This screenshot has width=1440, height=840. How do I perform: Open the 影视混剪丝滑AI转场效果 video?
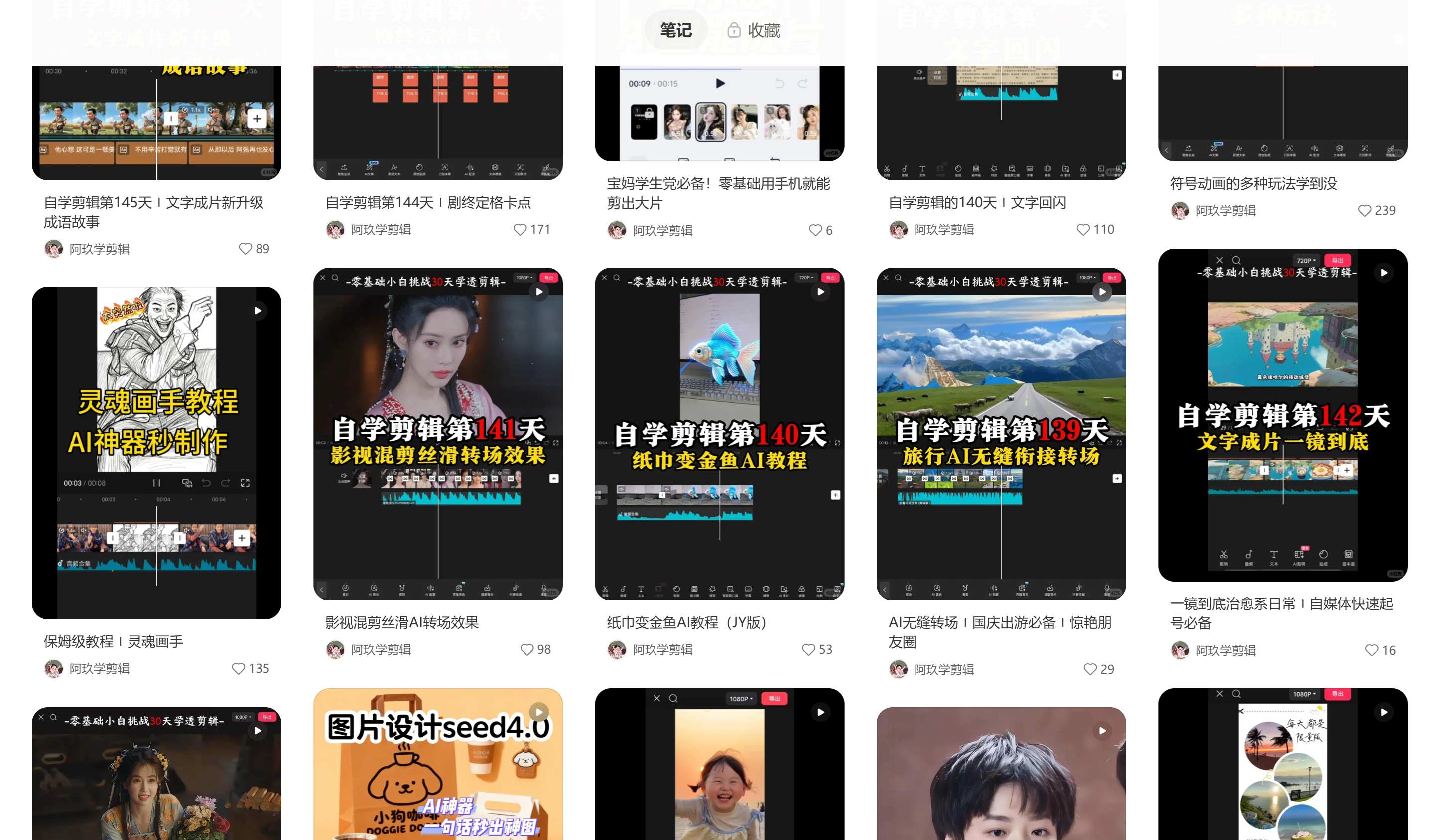438,434
